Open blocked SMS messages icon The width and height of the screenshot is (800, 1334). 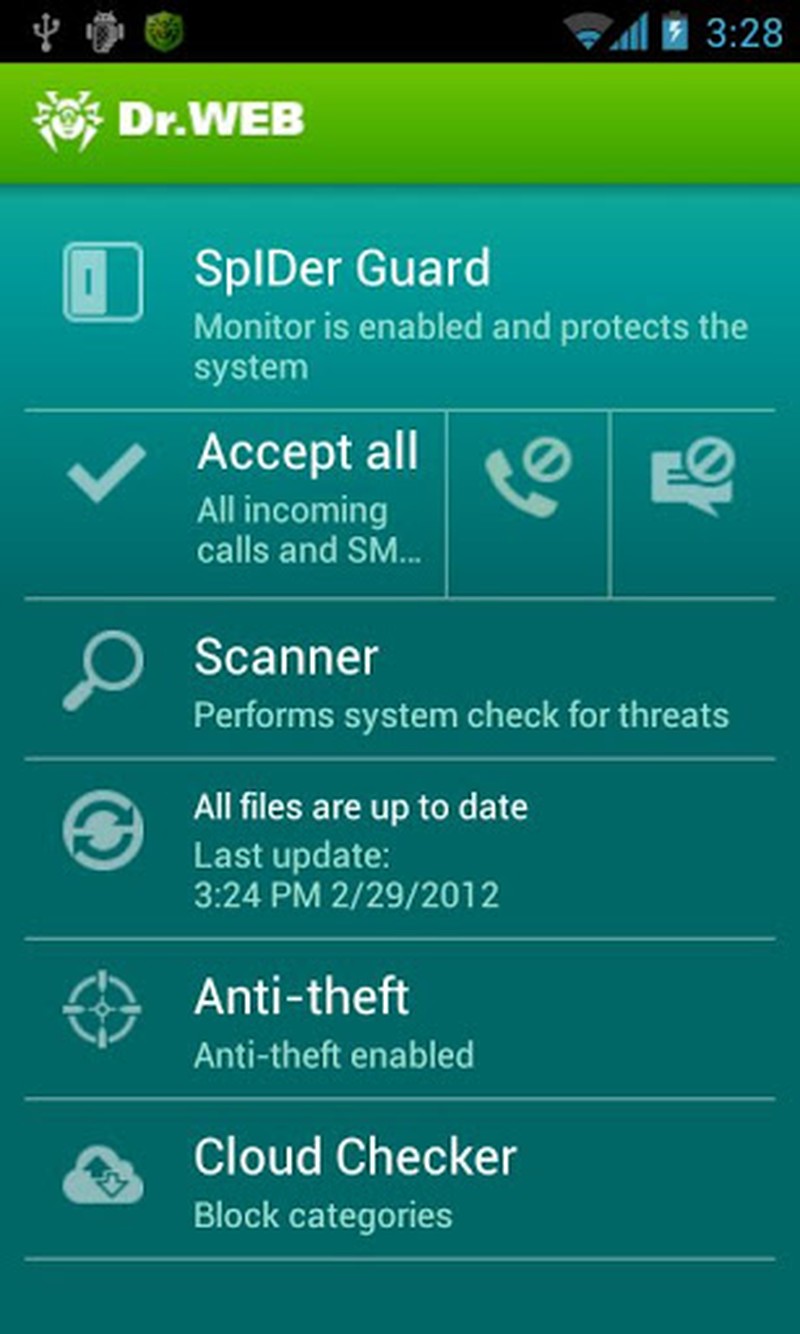[x=692, y=478]
